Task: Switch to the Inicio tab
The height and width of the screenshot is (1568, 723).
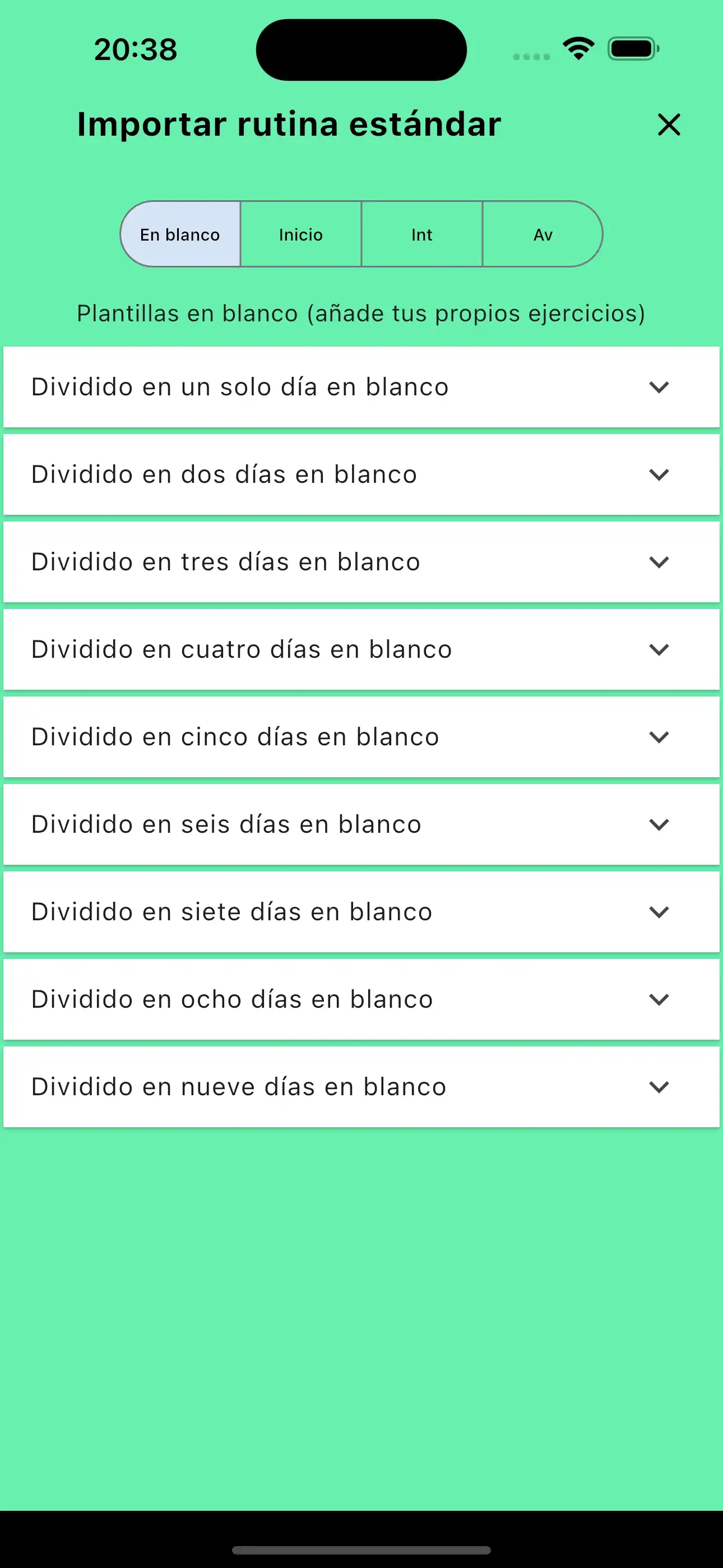Action: click(300, 234)
